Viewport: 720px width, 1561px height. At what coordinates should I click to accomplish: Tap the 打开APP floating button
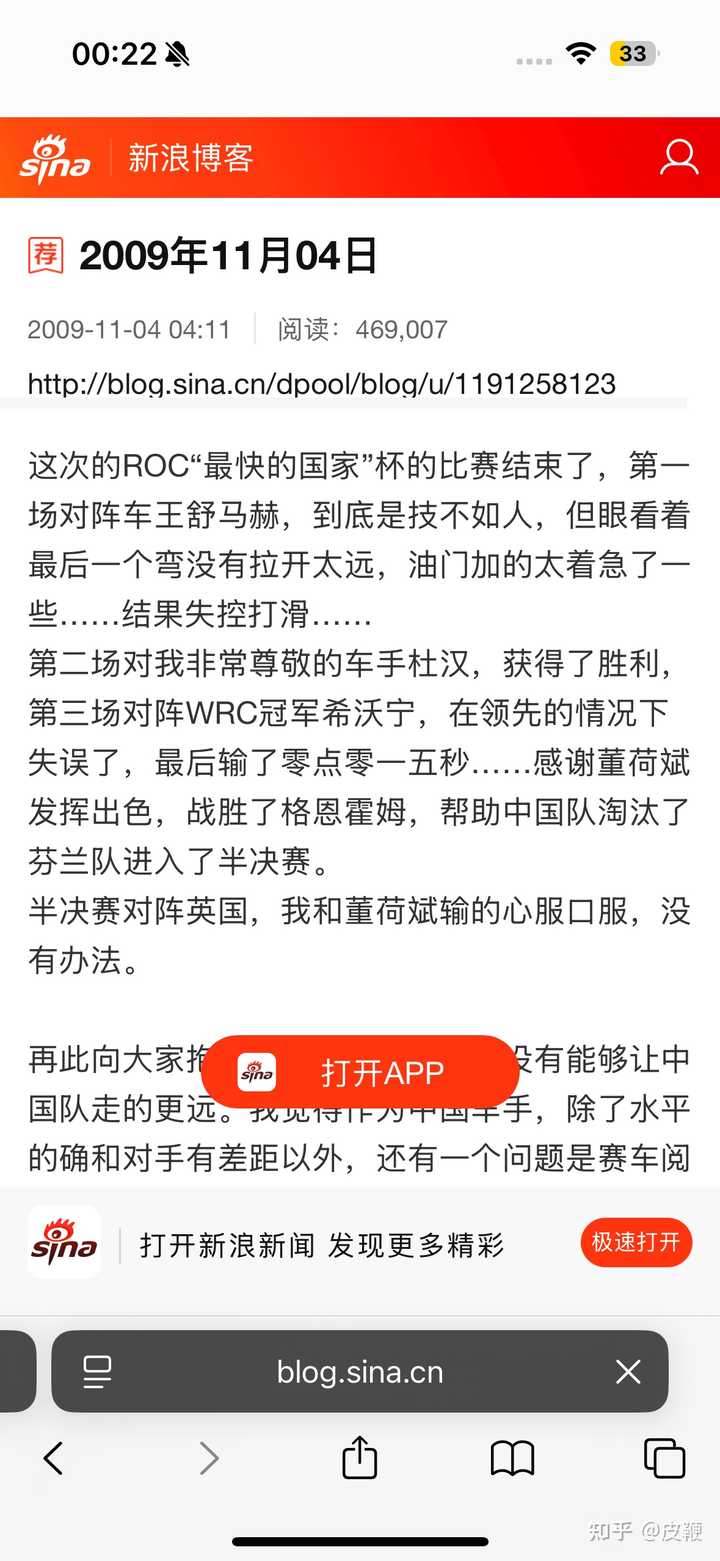coord(360,1072)
